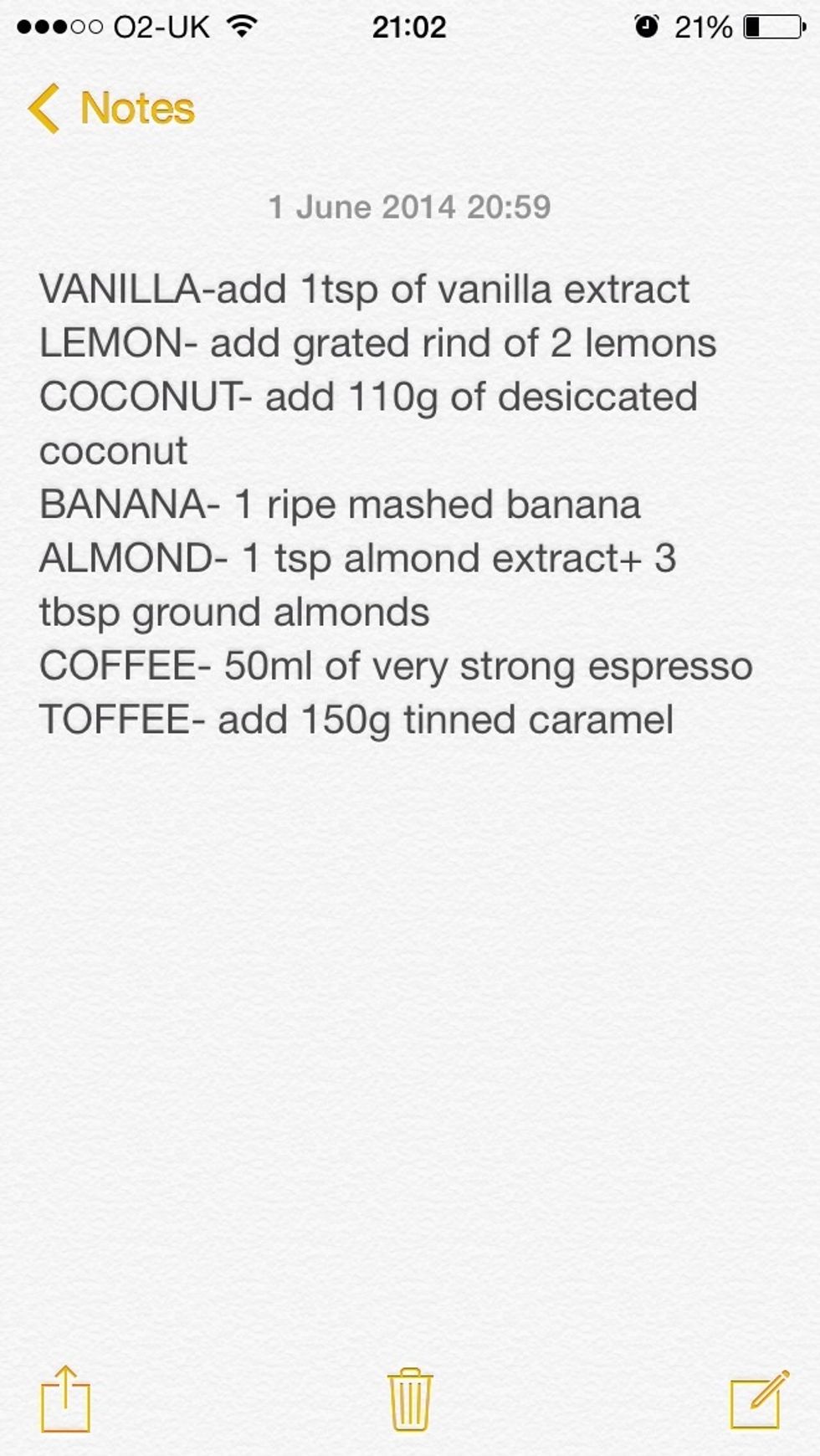Image resolution: width=820 pixels, height=1456 pixels.
Task: Share this note
Action: 65,1398
